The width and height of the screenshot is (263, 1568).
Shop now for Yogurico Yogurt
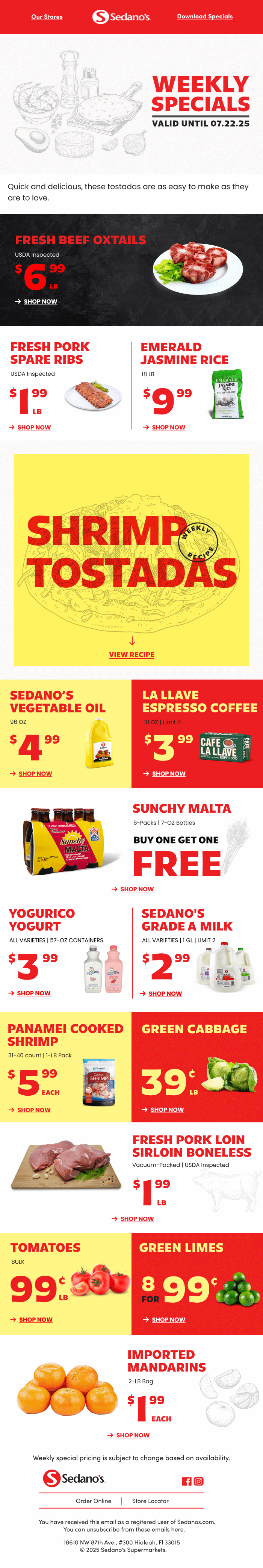33,993
